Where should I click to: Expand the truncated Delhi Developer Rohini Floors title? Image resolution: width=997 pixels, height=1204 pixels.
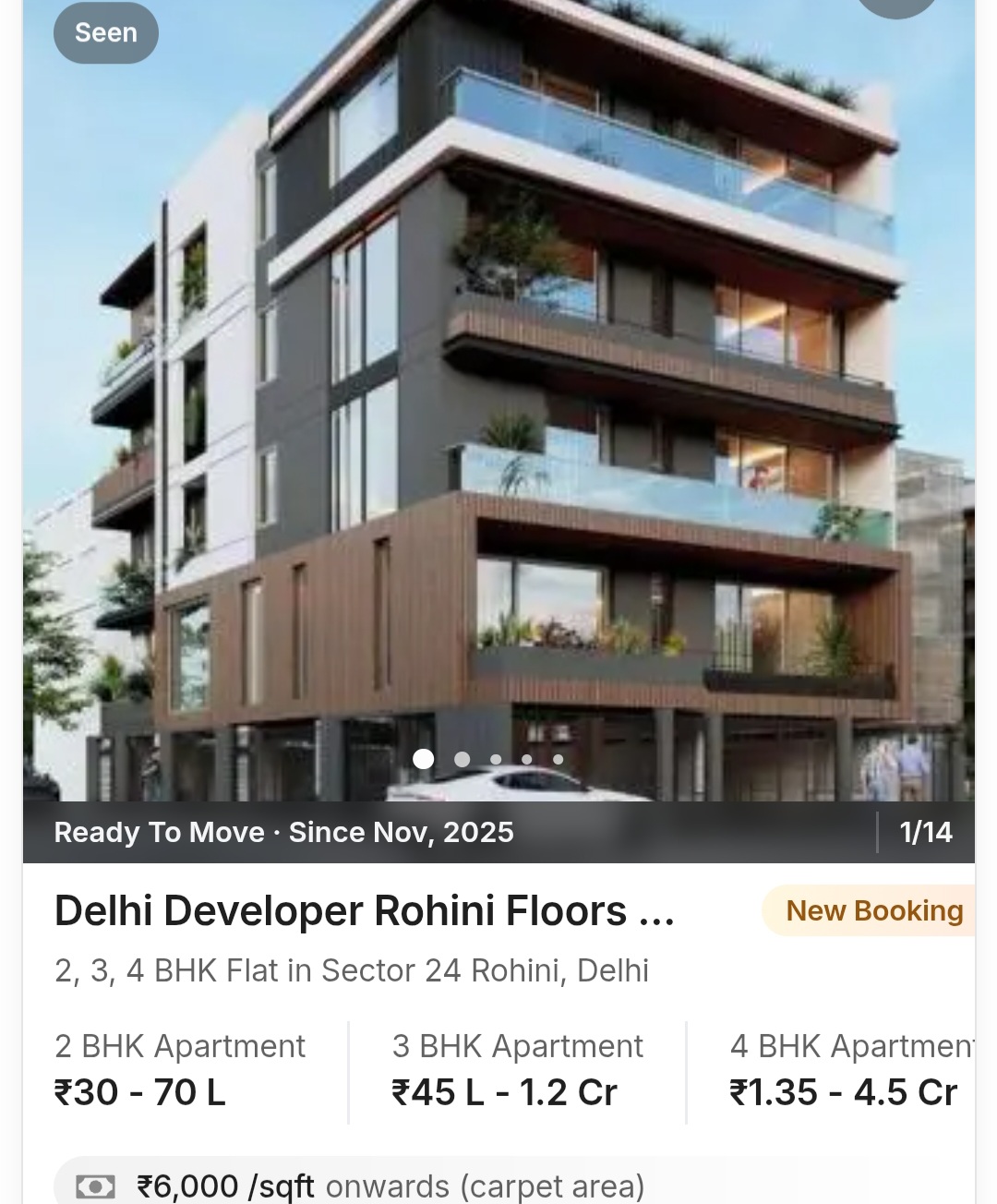[364, 910]
